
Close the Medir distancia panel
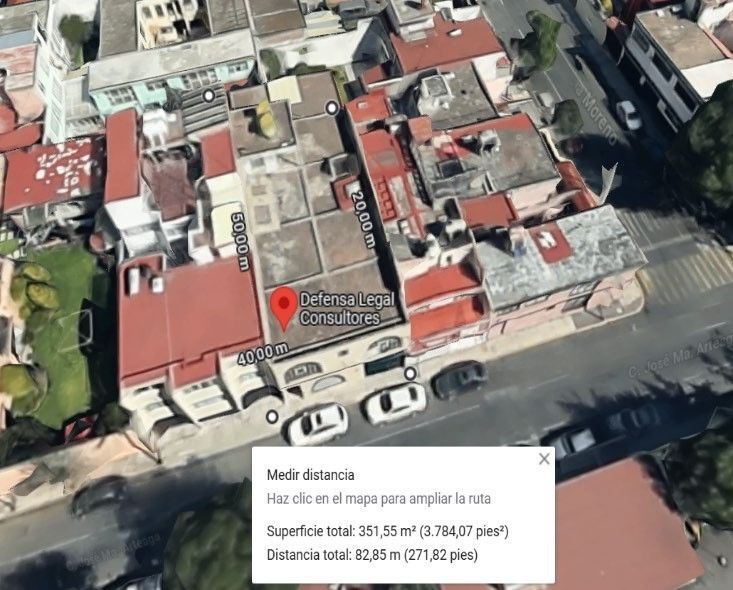(x=544, y=459)
